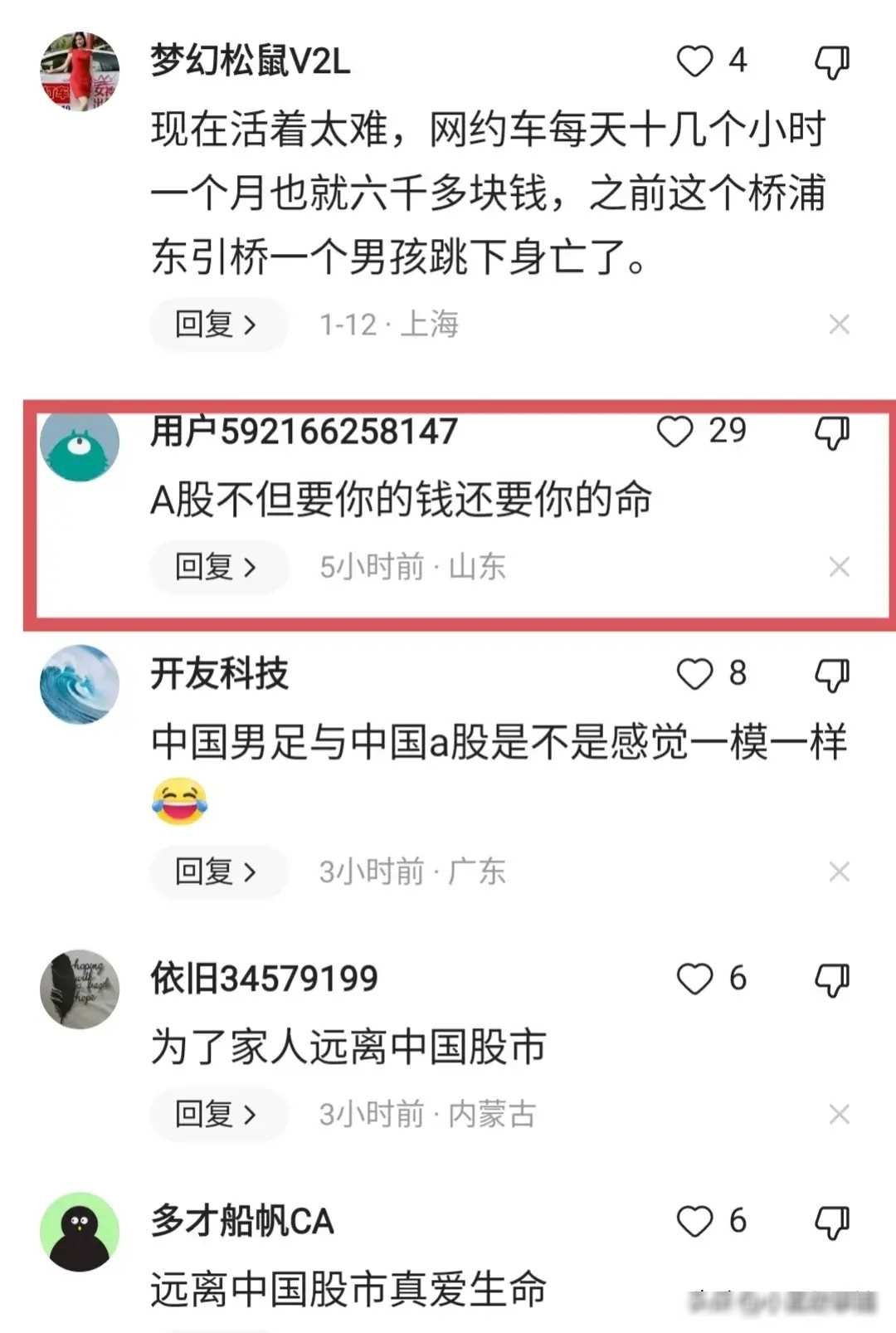Dislike the comment by 多才船帆CA
896x1333 pixels.
[831, 1223]
